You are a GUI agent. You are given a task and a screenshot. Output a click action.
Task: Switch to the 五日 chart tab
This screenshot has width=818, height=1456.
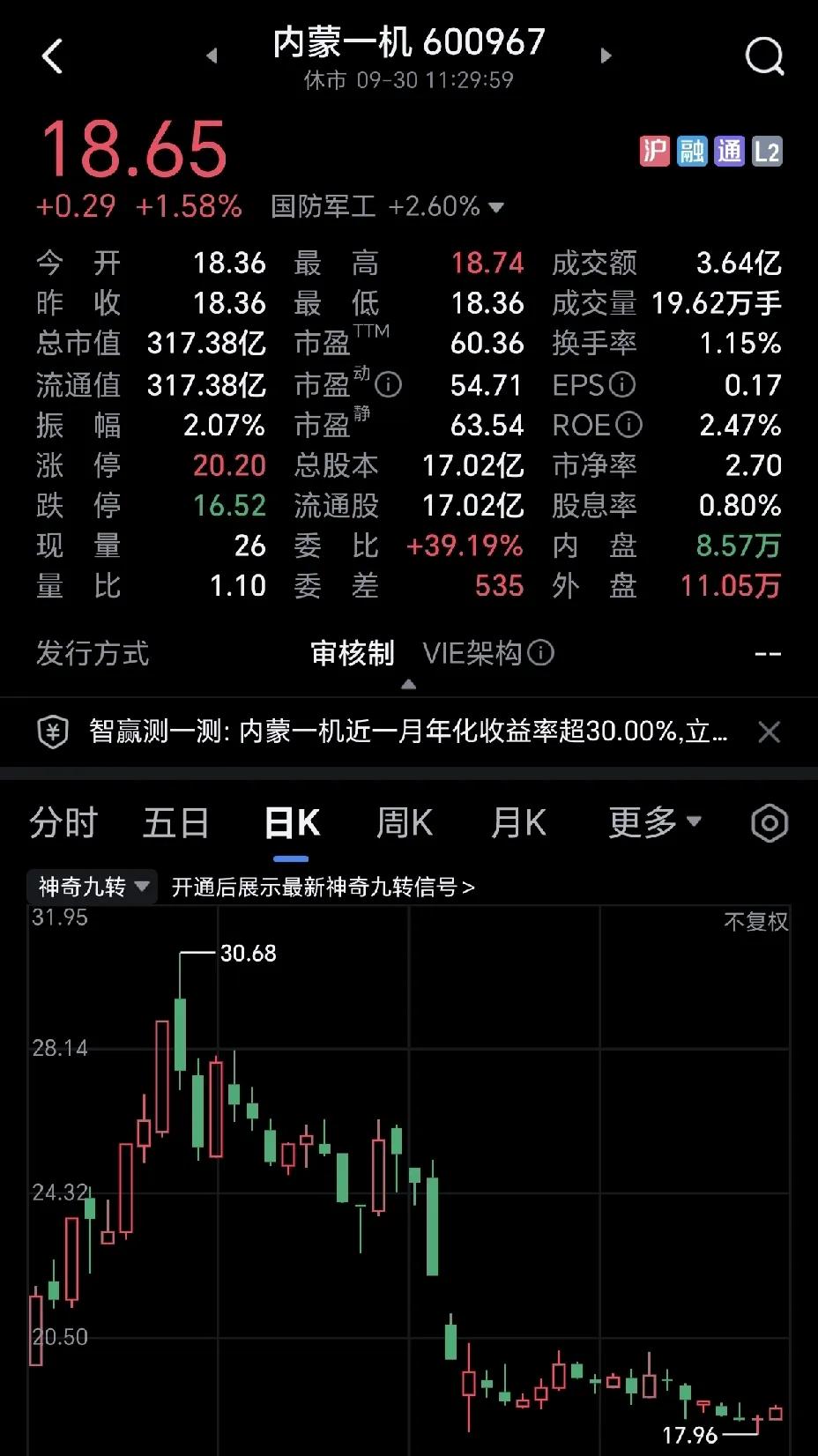click(175, 823)
